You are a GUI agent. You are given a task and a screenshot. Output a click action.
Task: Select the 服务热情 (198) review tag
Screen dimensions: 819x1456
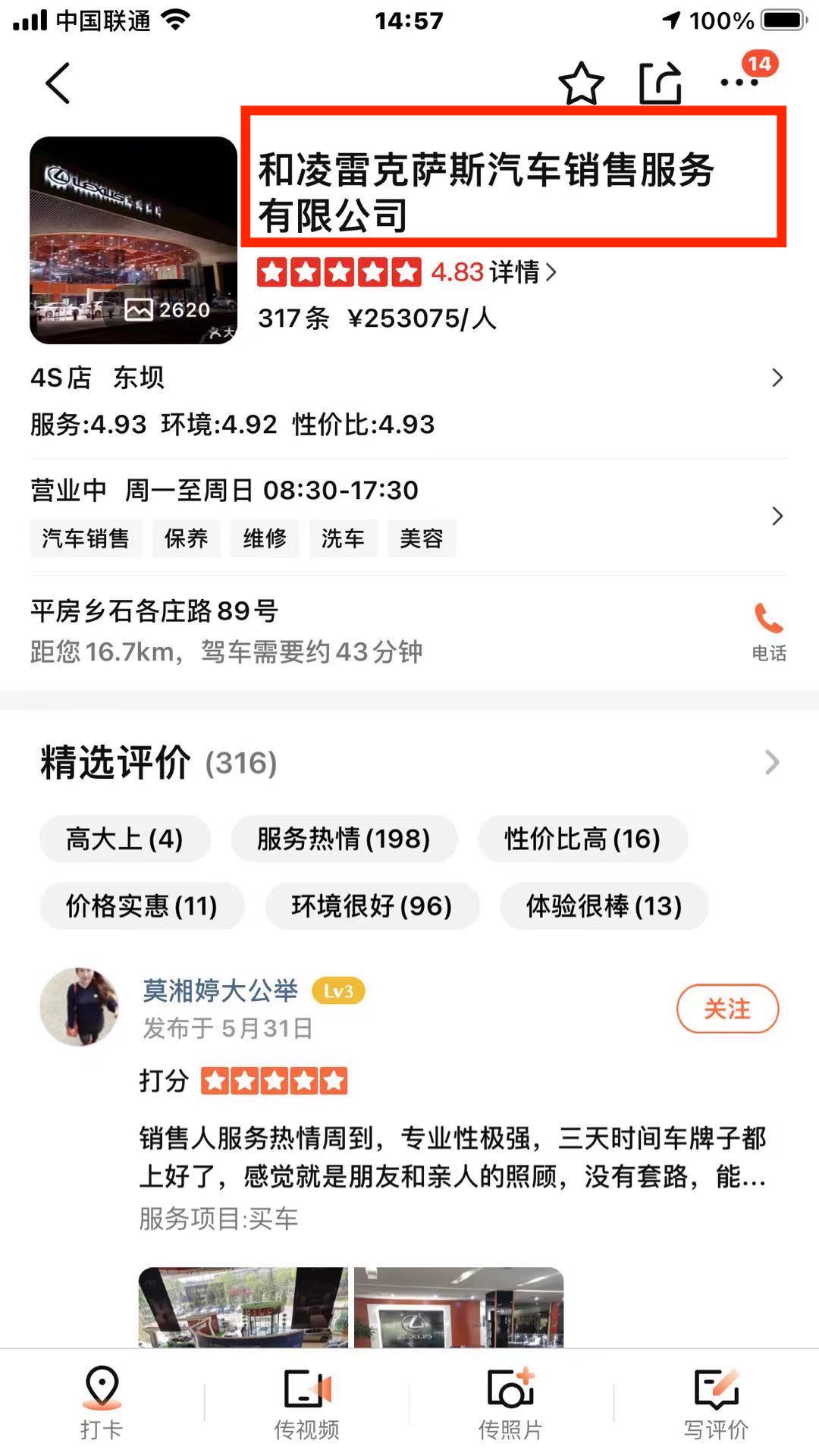coord(344,839)
